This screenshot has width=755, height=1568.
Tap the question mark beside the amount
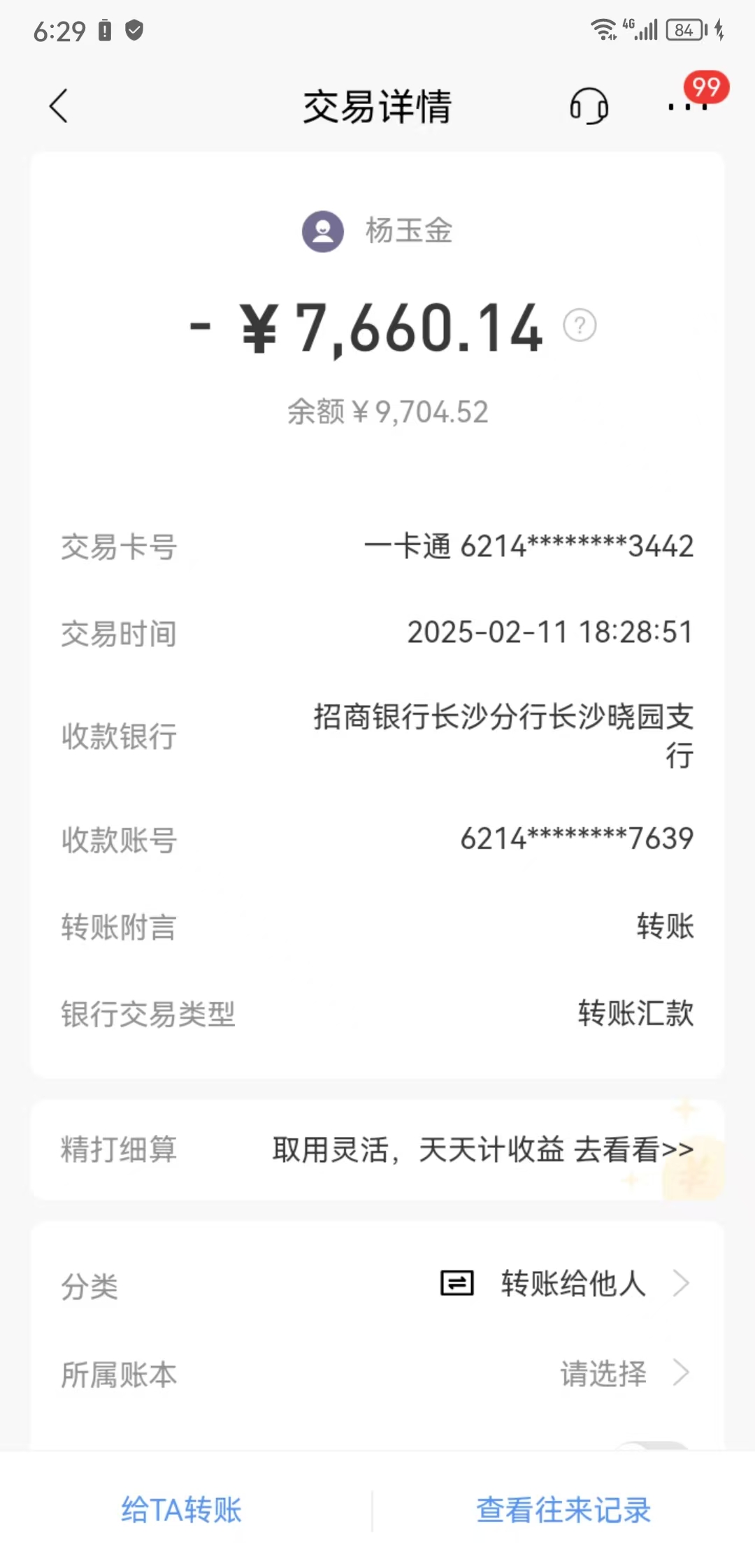580,326
